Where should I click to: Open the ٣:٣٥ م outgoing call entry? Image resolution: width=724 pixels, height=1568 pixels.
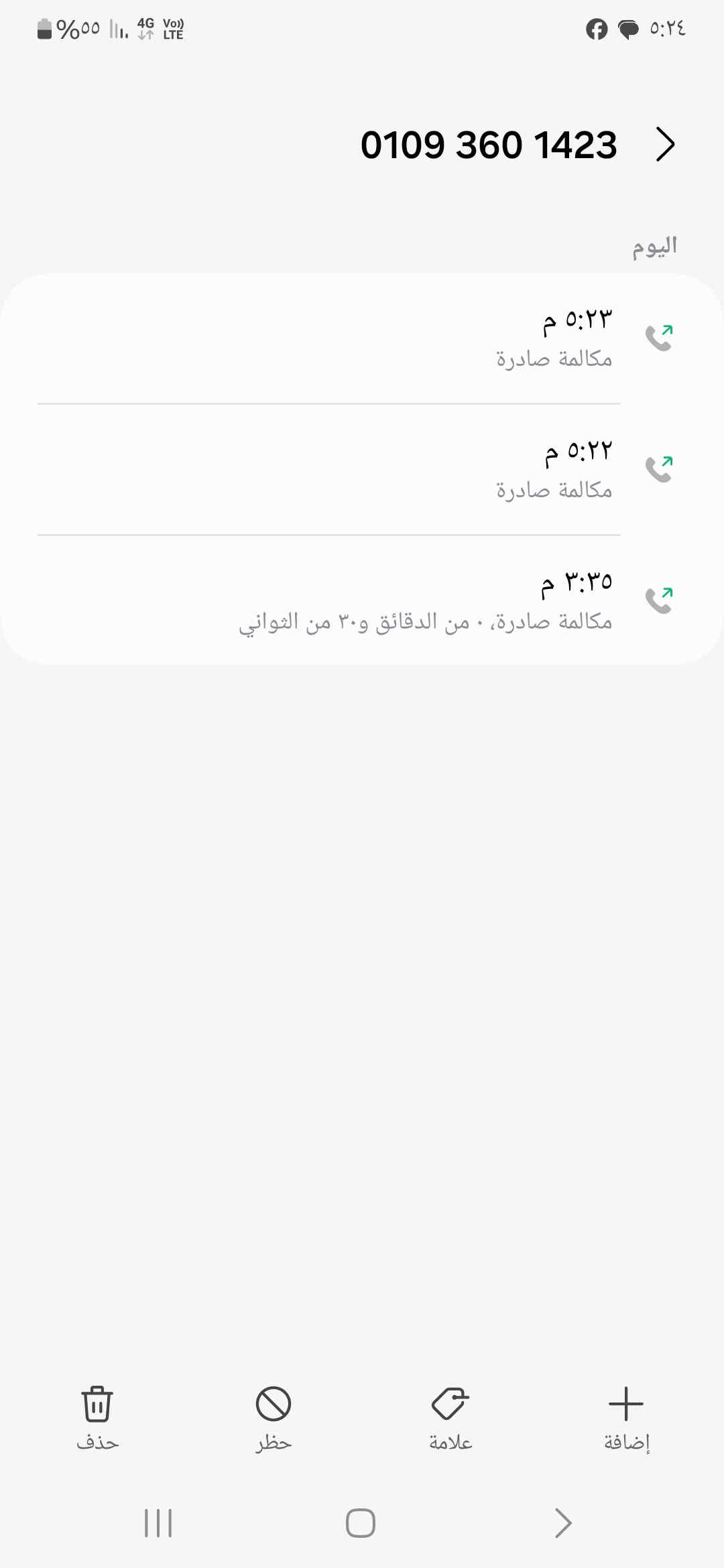[362, 601]
